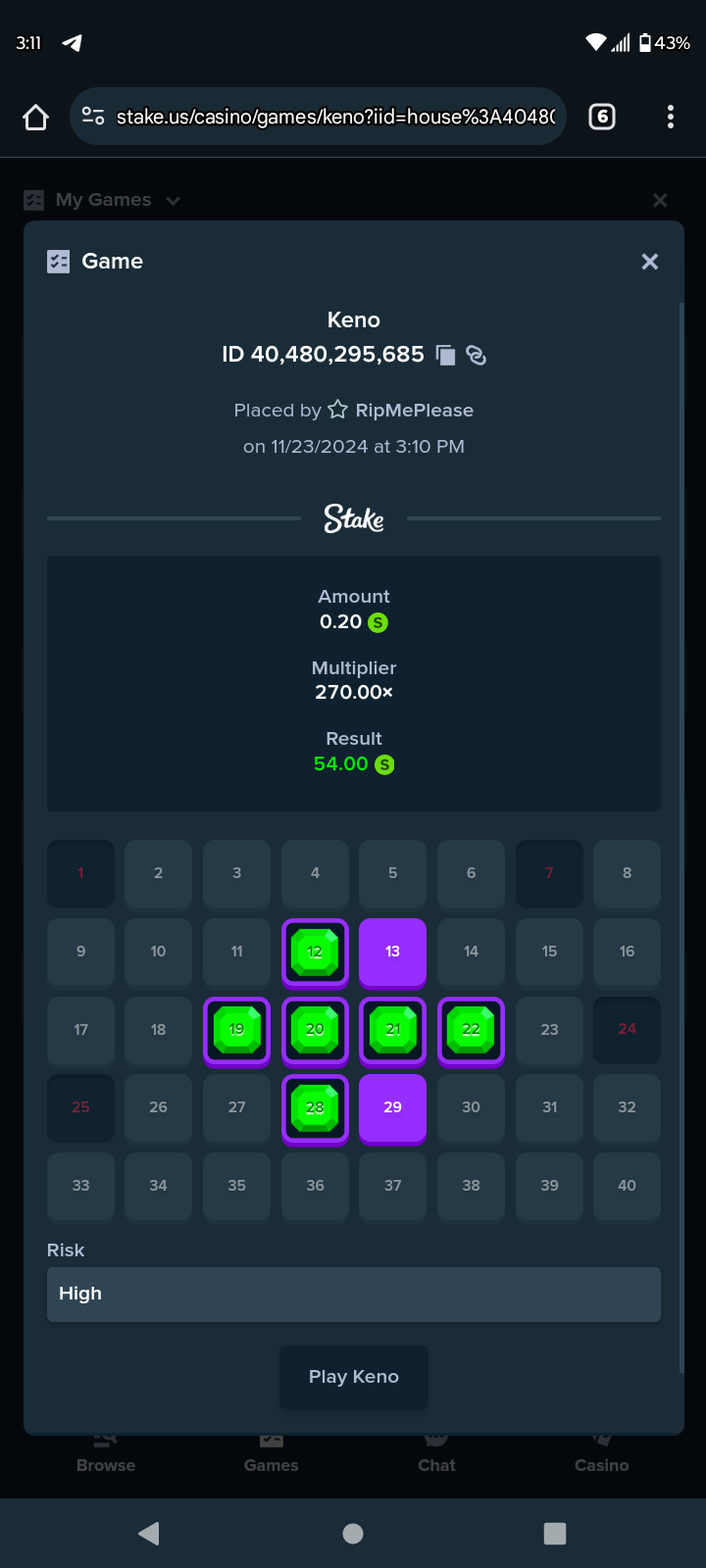Tap the address bar URL
Image resolution: width=706 pixels, height=1568 pixels.
[x=335, y=118]
